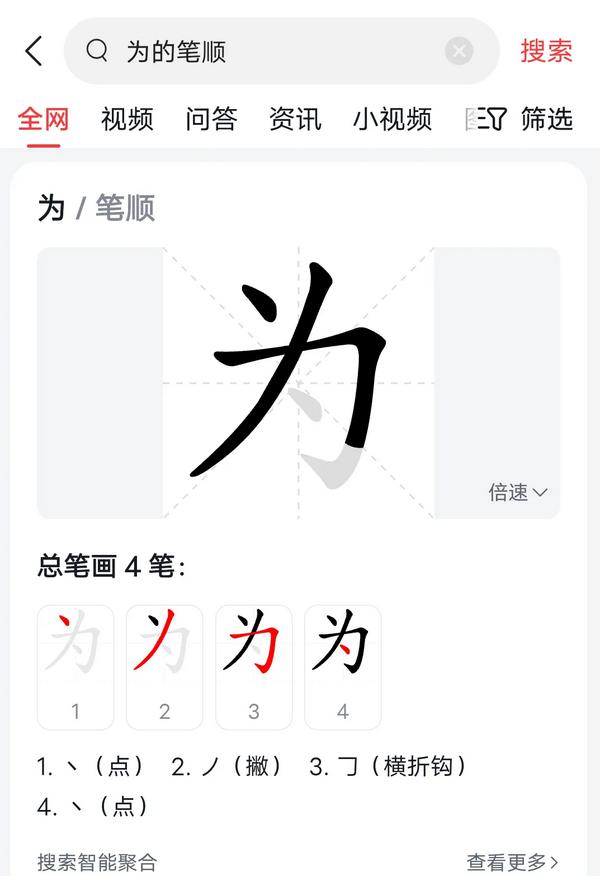
Task: Go back using the top-left arrow
Action: pyautogui.click(x=34, y=51)
